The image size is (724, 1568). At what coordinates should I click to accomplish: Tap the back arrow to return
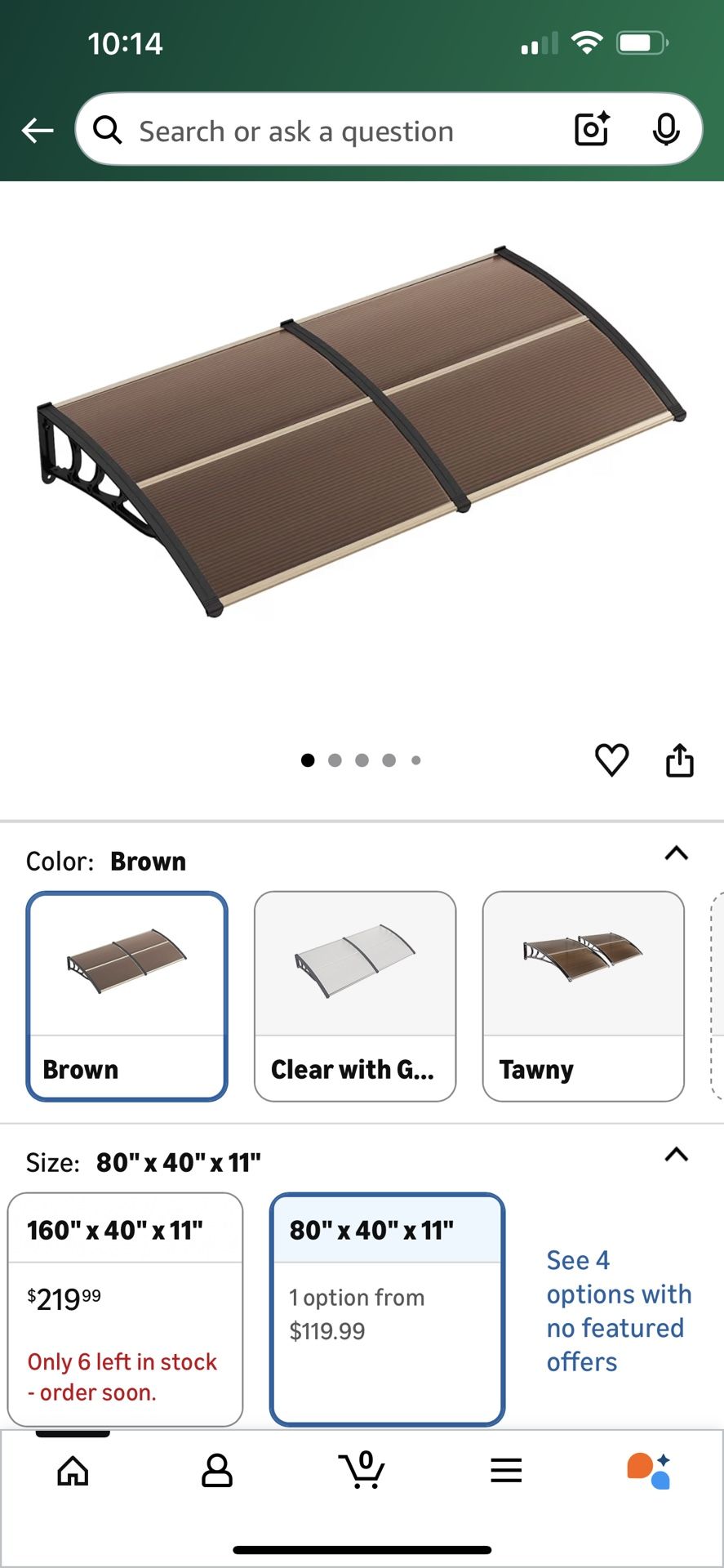(x=37, y=130)
